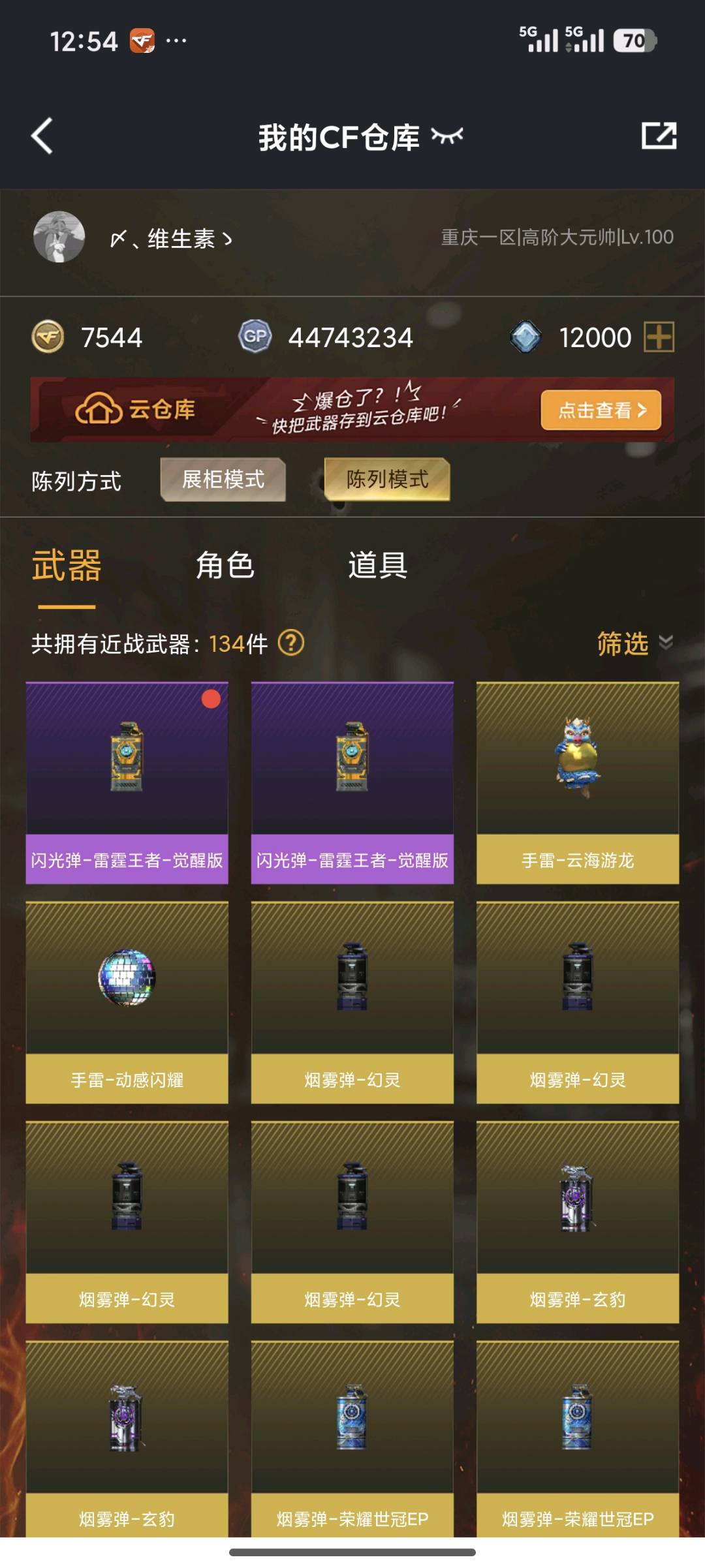Go back using the top-left arrow

pos(42,136)
